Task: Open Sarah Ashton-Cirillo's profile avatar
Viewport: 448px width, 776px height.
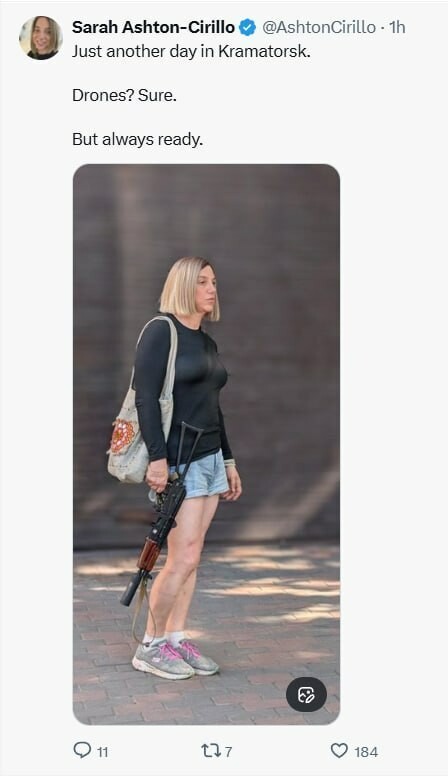Action: coord(41,38)
